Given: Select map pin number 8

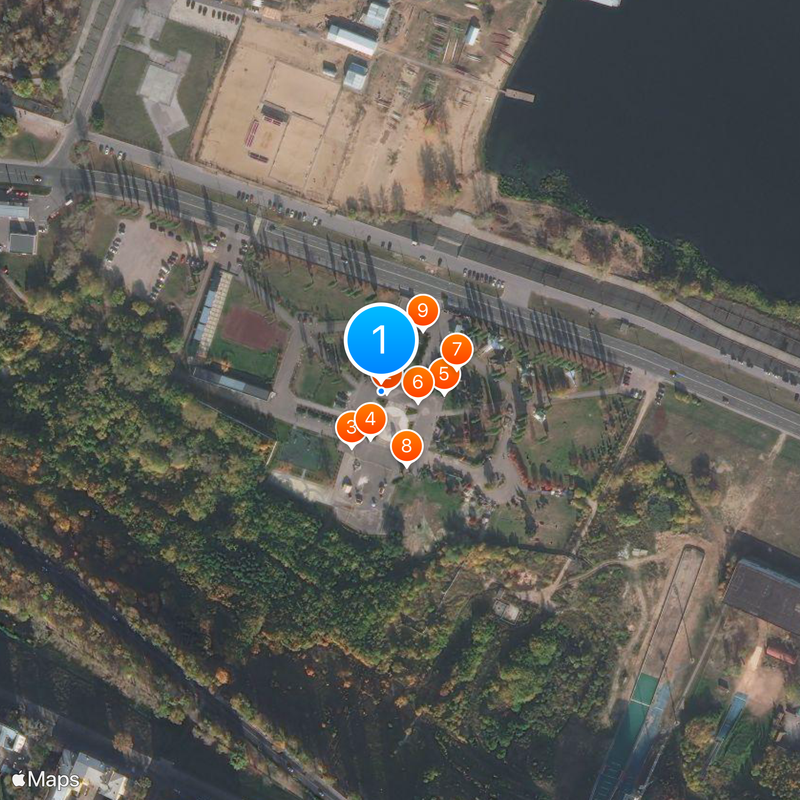Looking at the screenshot, I should (406, 446).
